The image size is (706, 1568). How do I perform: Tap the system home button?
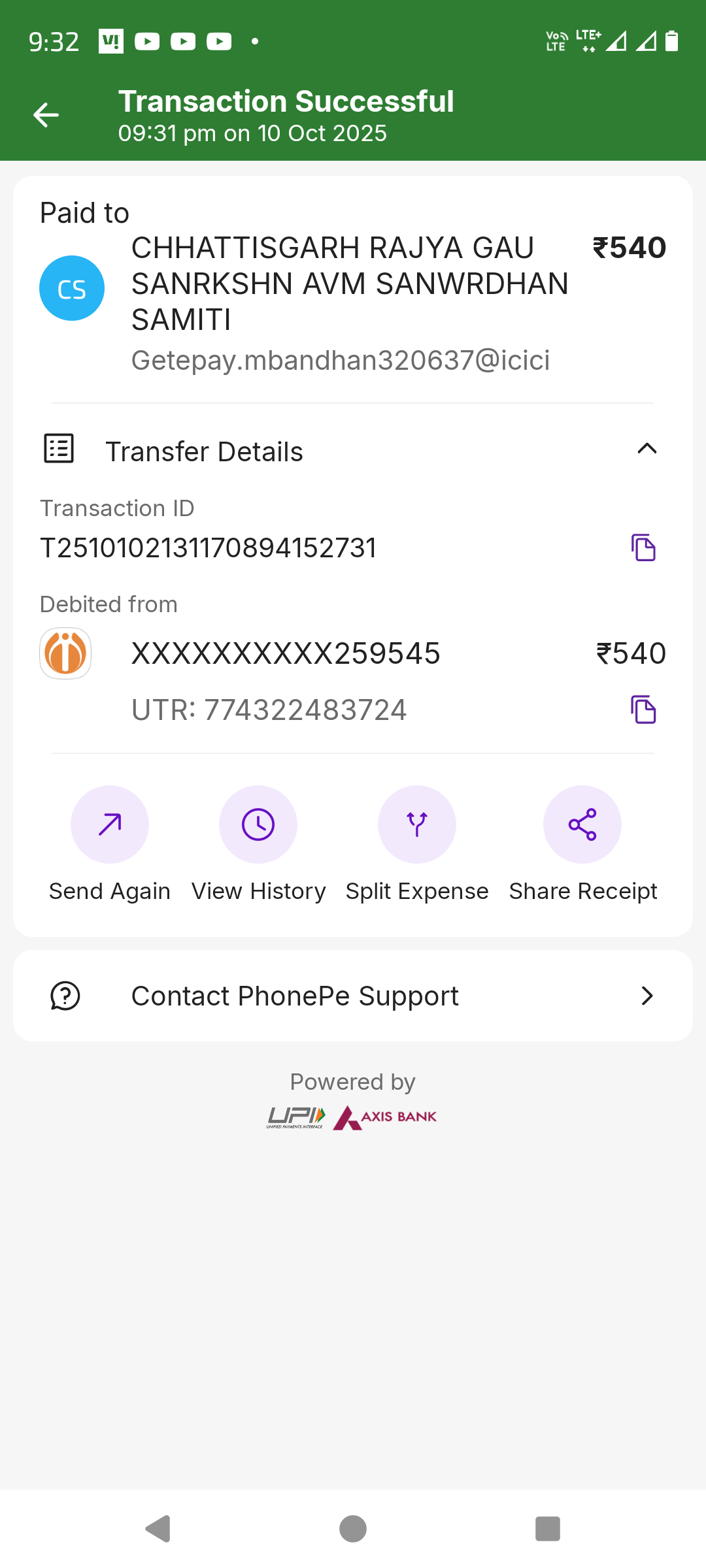click(353, 1529)
